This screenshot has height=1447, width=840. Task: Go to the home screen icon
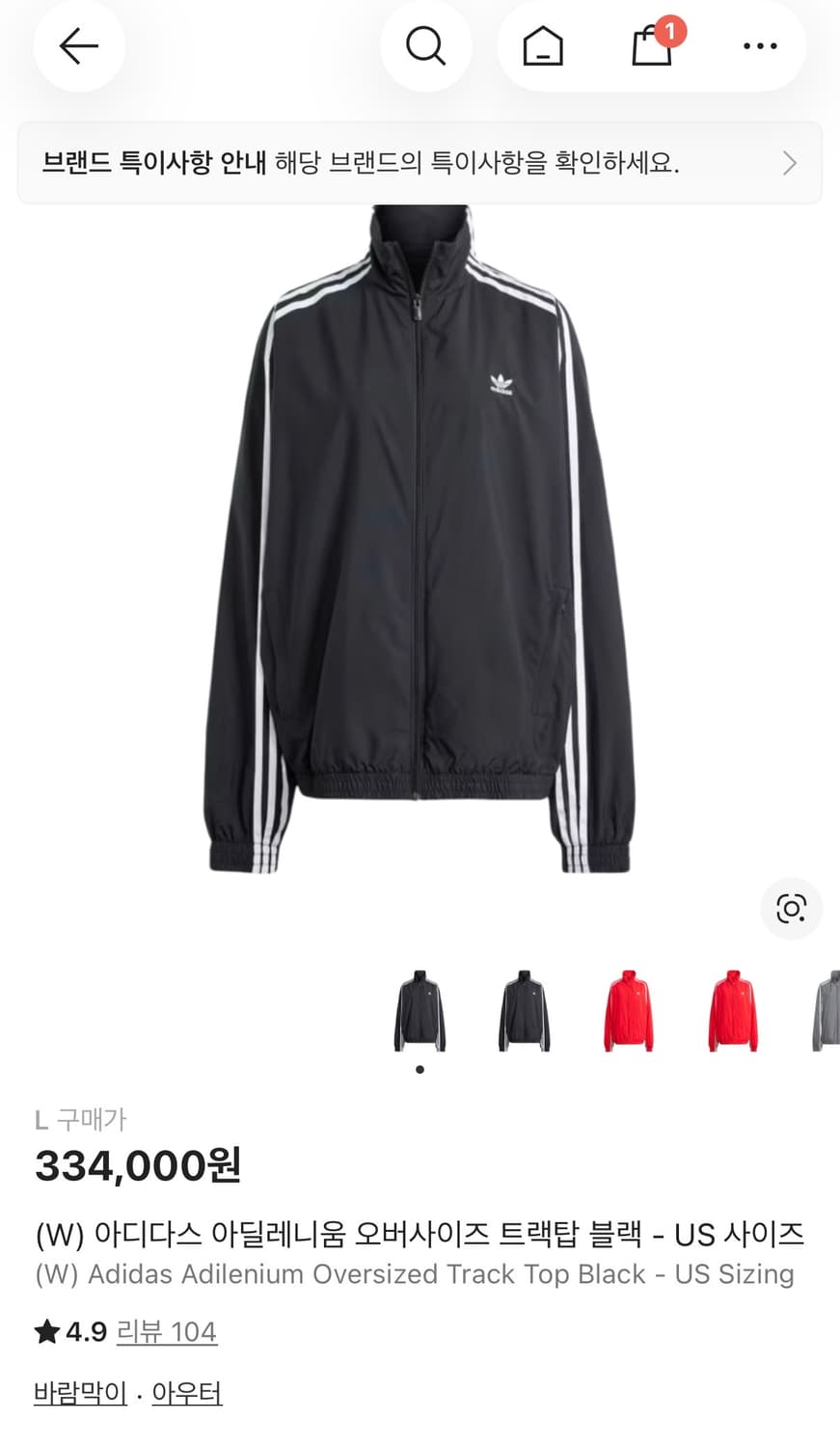point(543,47)
